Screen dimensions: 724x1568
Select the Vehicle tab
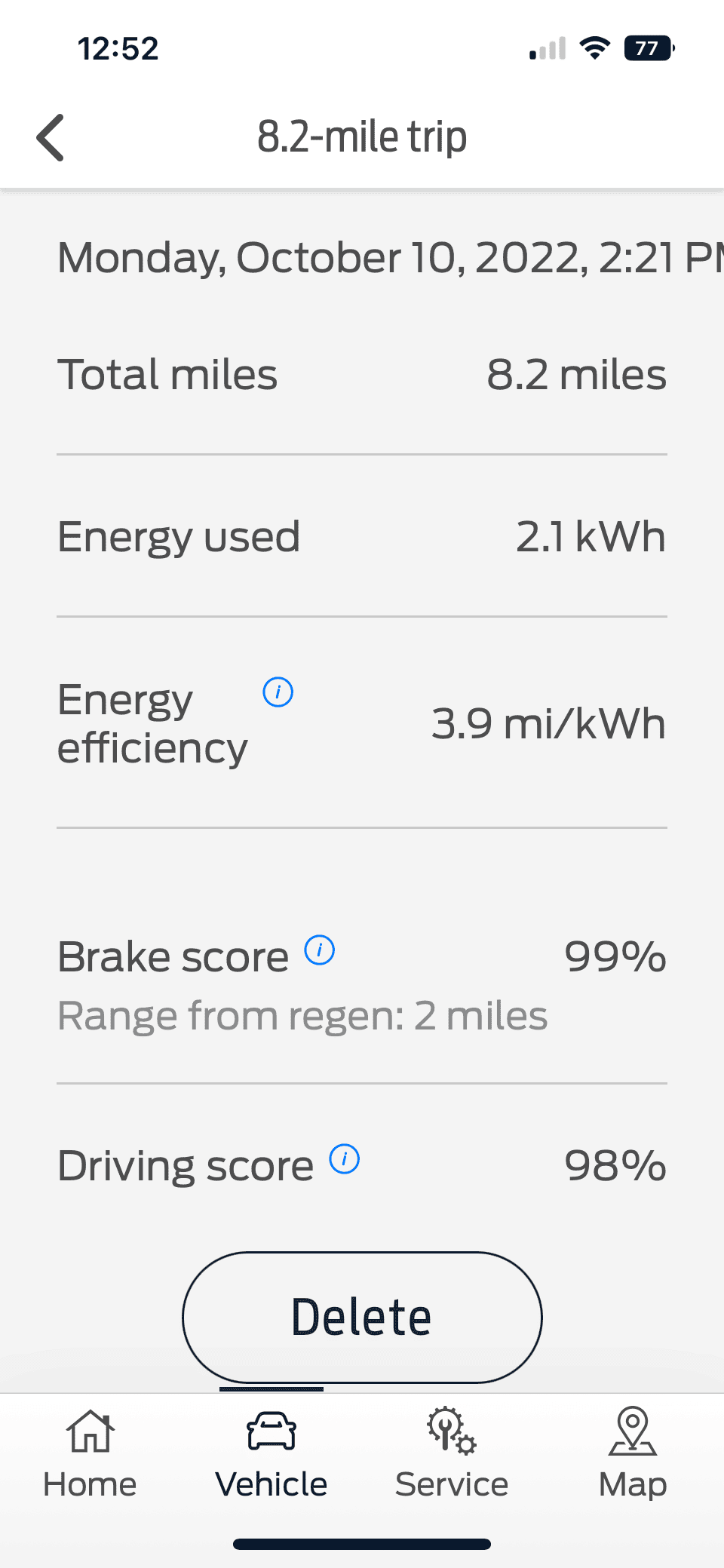click(271, 1453)
